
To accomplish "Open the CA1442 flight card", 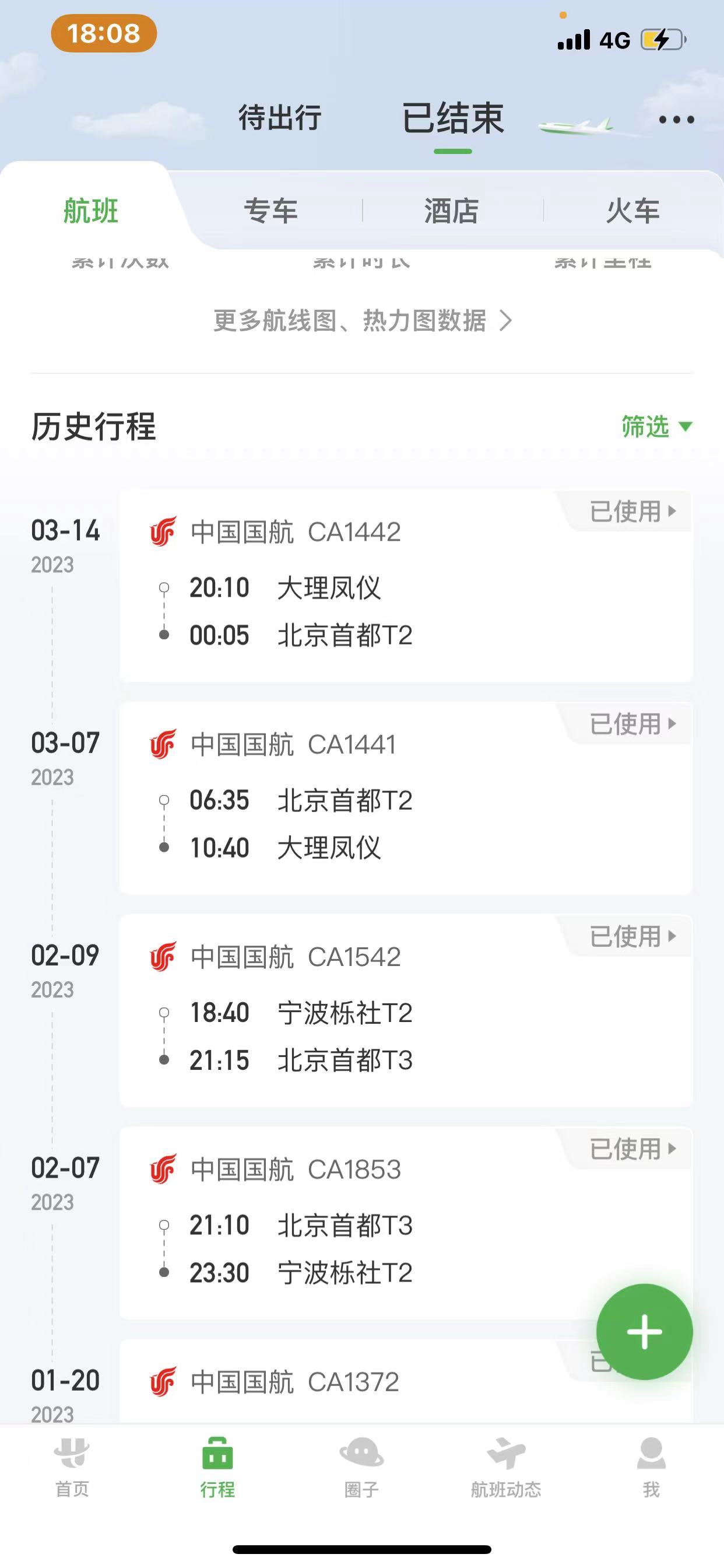I will [x=406, y=585].
